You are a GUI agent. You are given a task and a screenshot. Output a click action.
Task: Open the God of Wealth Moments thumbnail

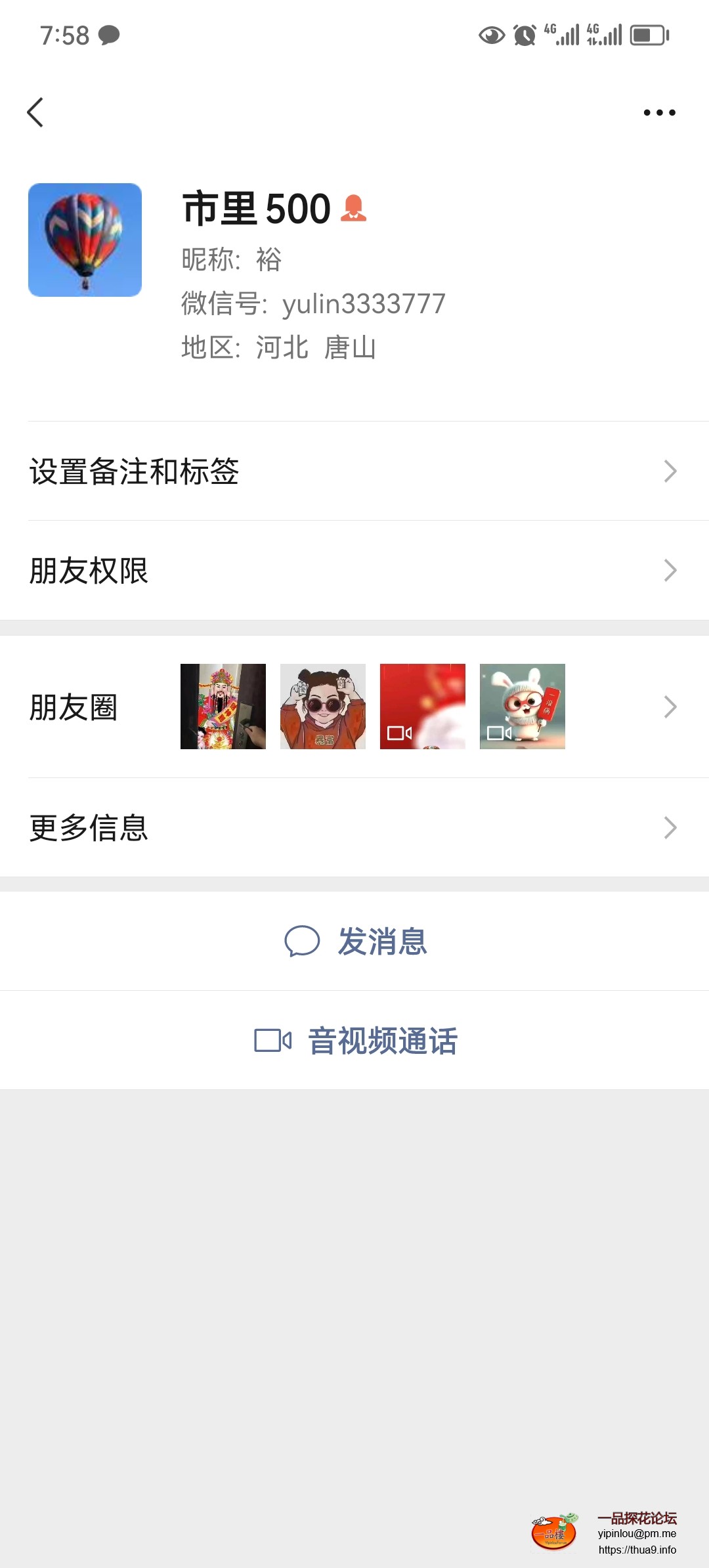pos(223,707)
